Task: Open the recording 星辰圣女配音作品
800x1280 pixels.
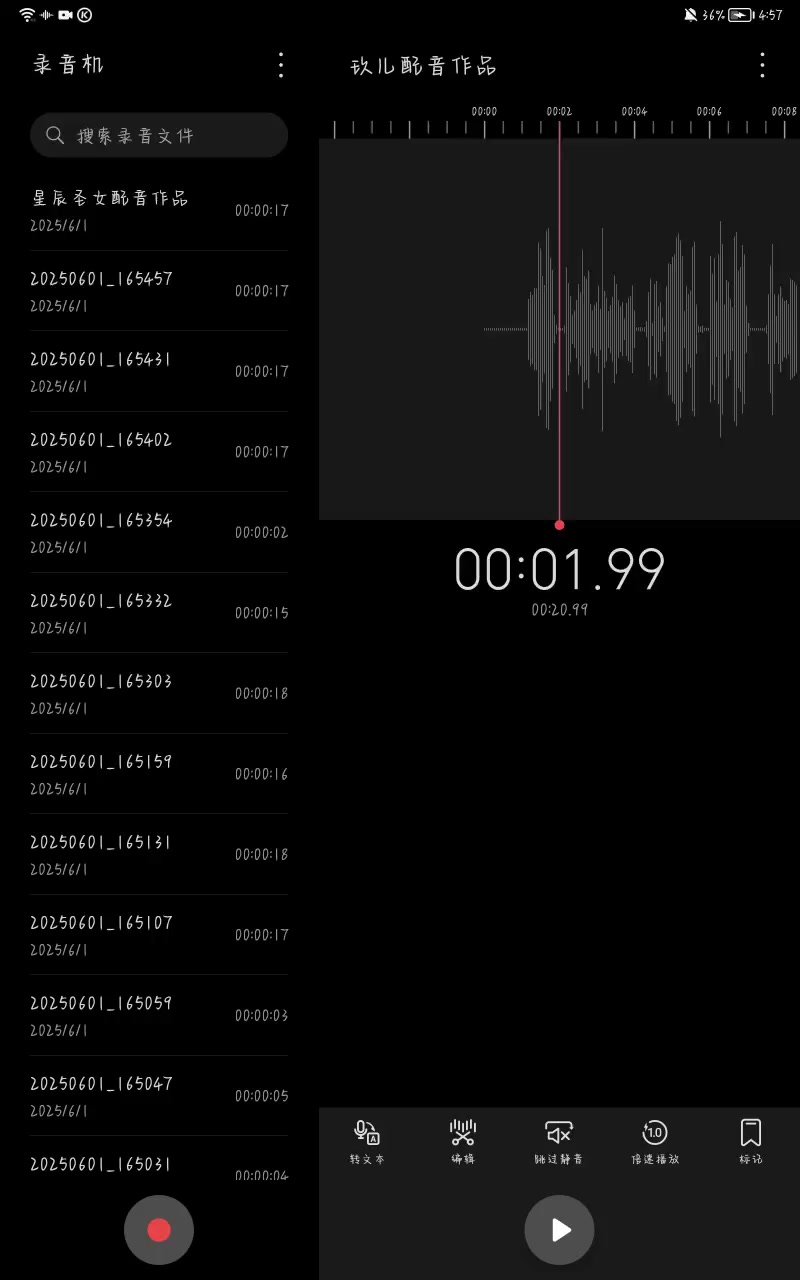Action: click(159, 210)
